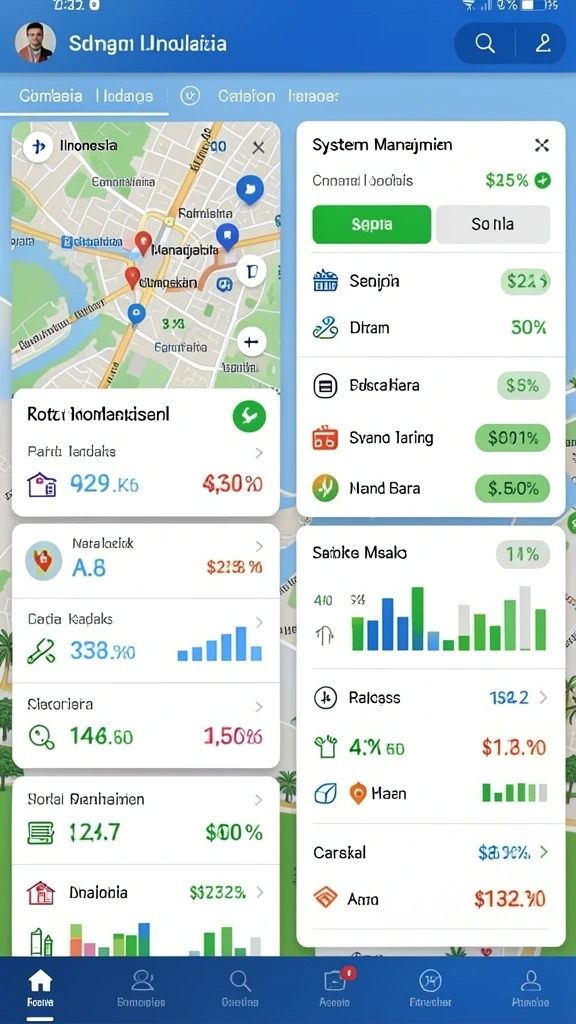
Task: Zoom in with the map plus button
Action: 251,342
